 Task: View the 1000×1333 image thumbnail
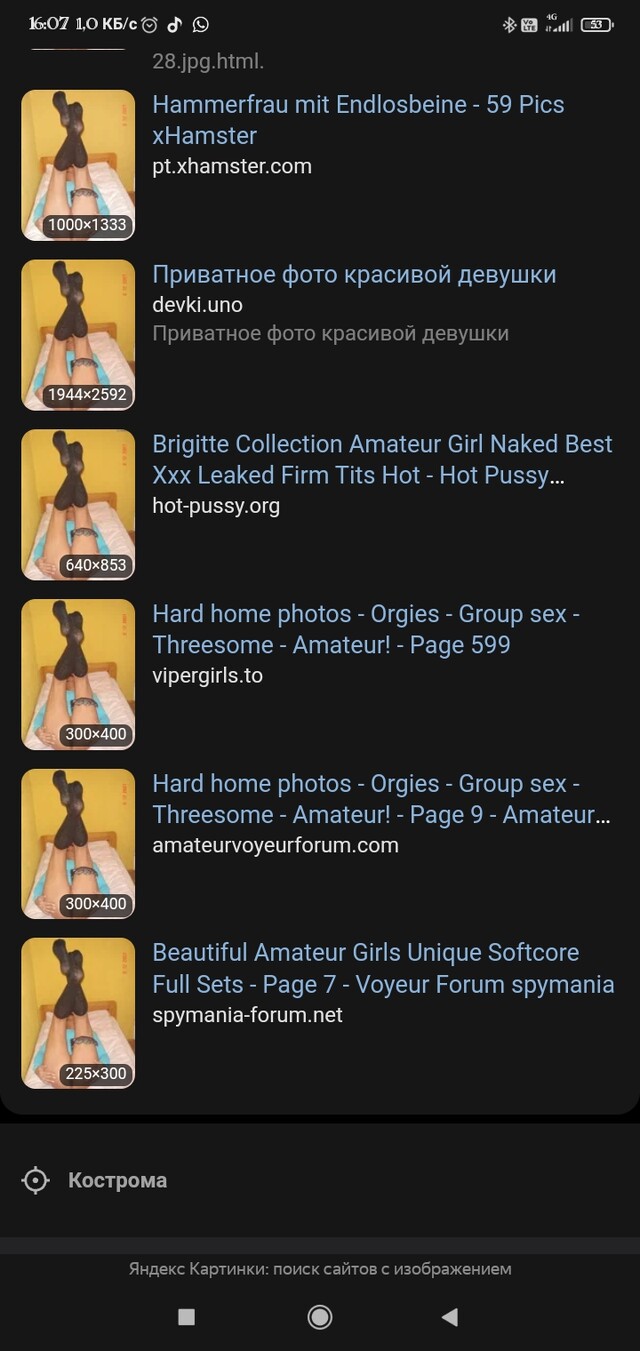click(x=78, y=165)
